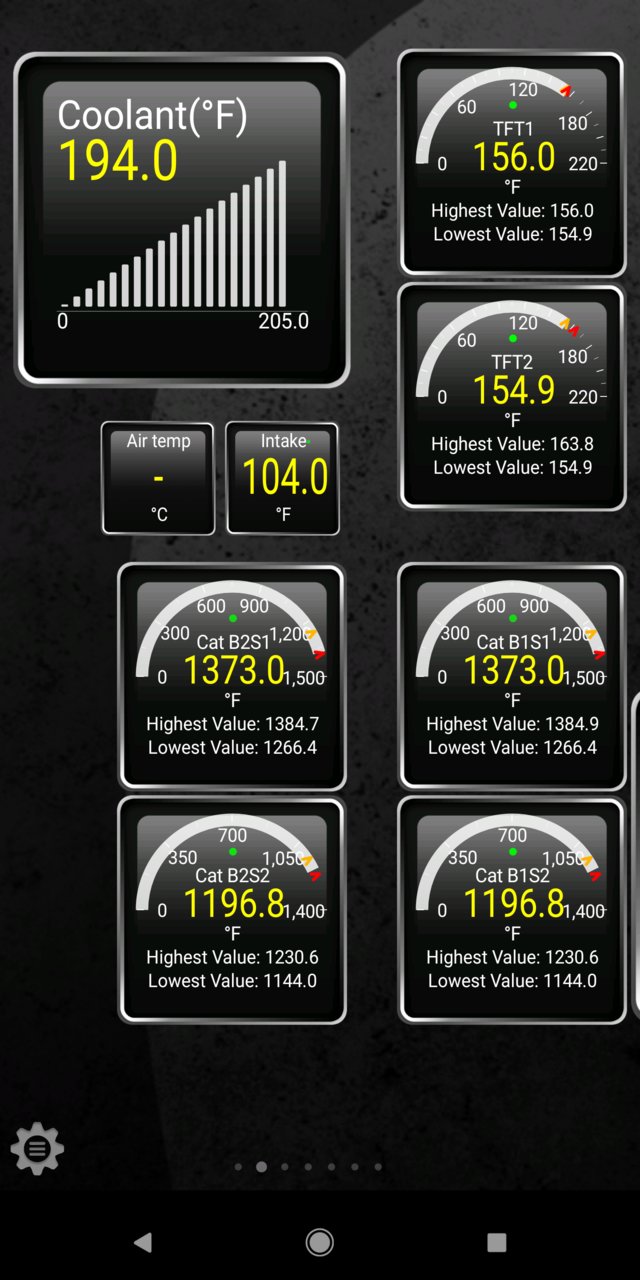Open the Cat B2S1 gauge
Screen dimensions: 640x1280
point(232,676)
